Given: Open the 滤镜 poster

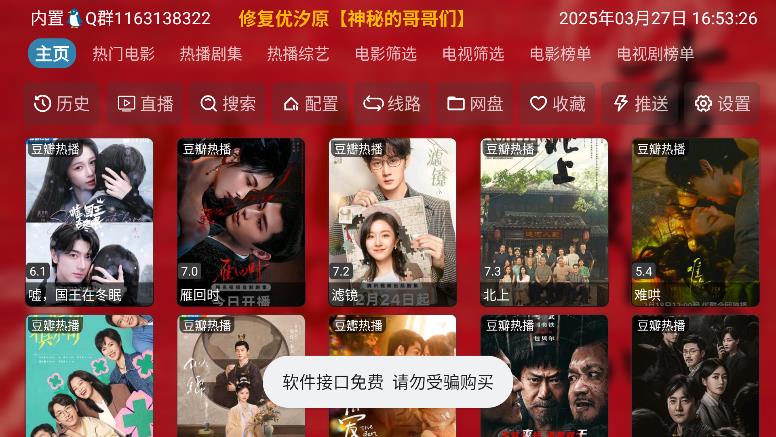Looking at the screenshot, I should pos(392,221).
